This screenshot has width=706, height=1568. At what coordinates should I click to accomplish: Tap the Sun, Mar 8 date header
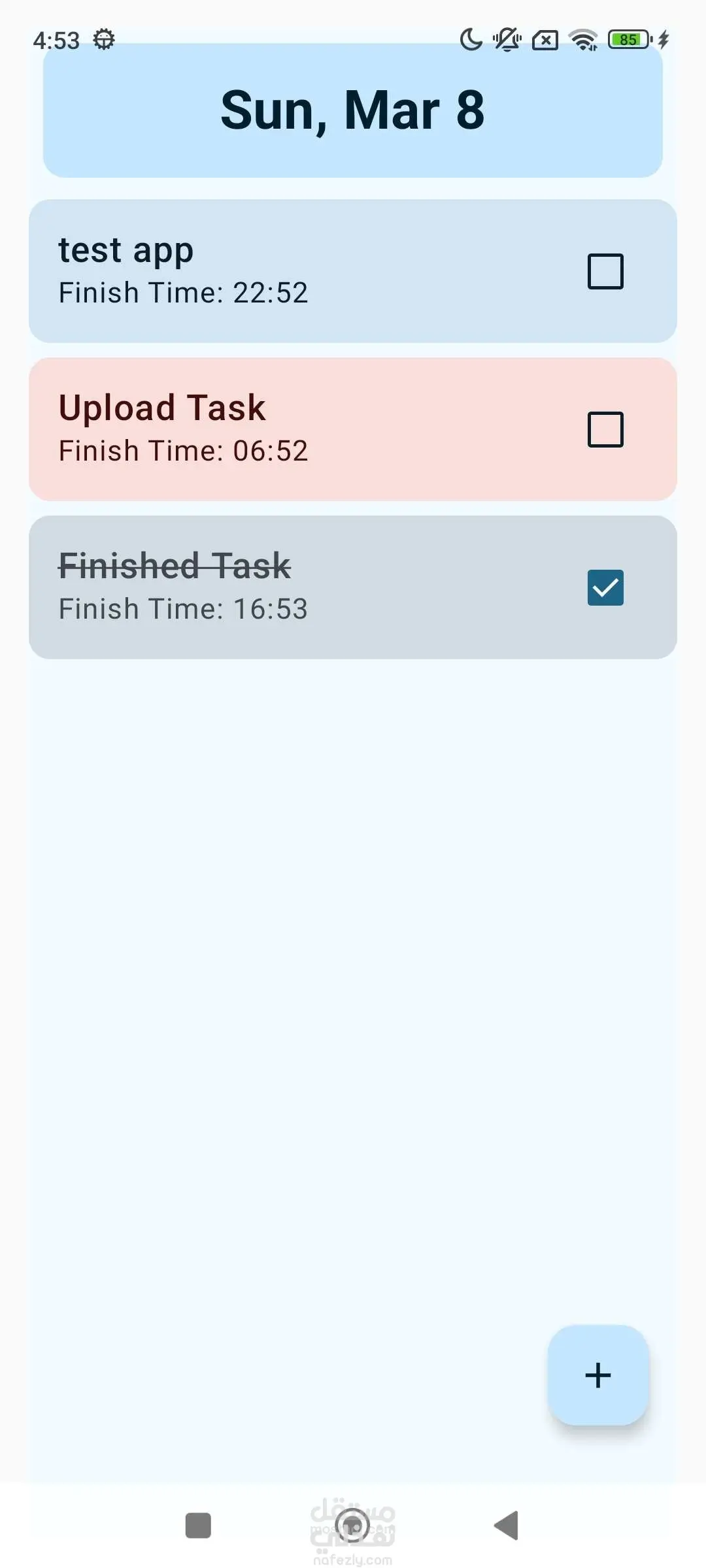point(353,111)
